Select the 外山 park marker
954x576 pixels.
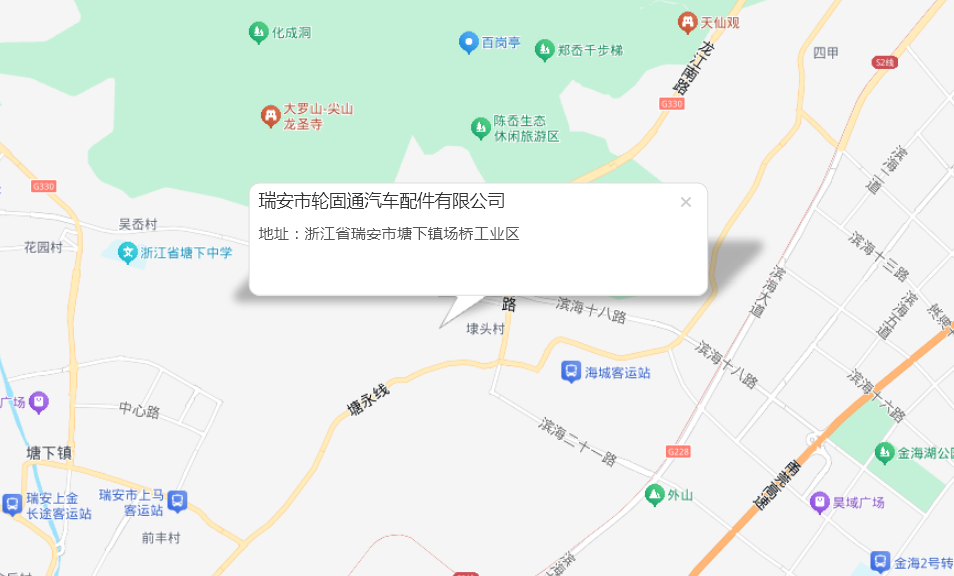pos(655,495)
